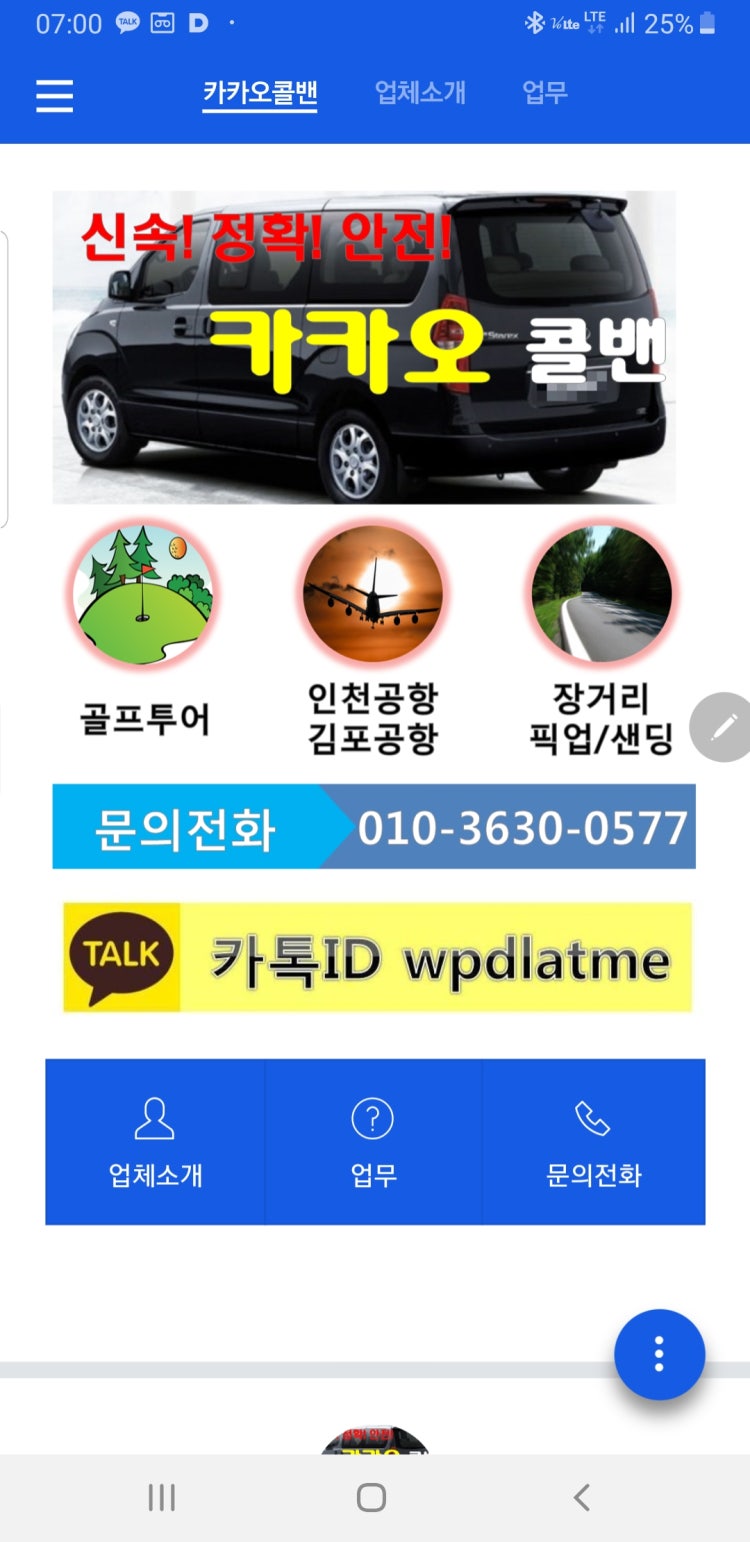Go back with the system back button

[581, 1497]
